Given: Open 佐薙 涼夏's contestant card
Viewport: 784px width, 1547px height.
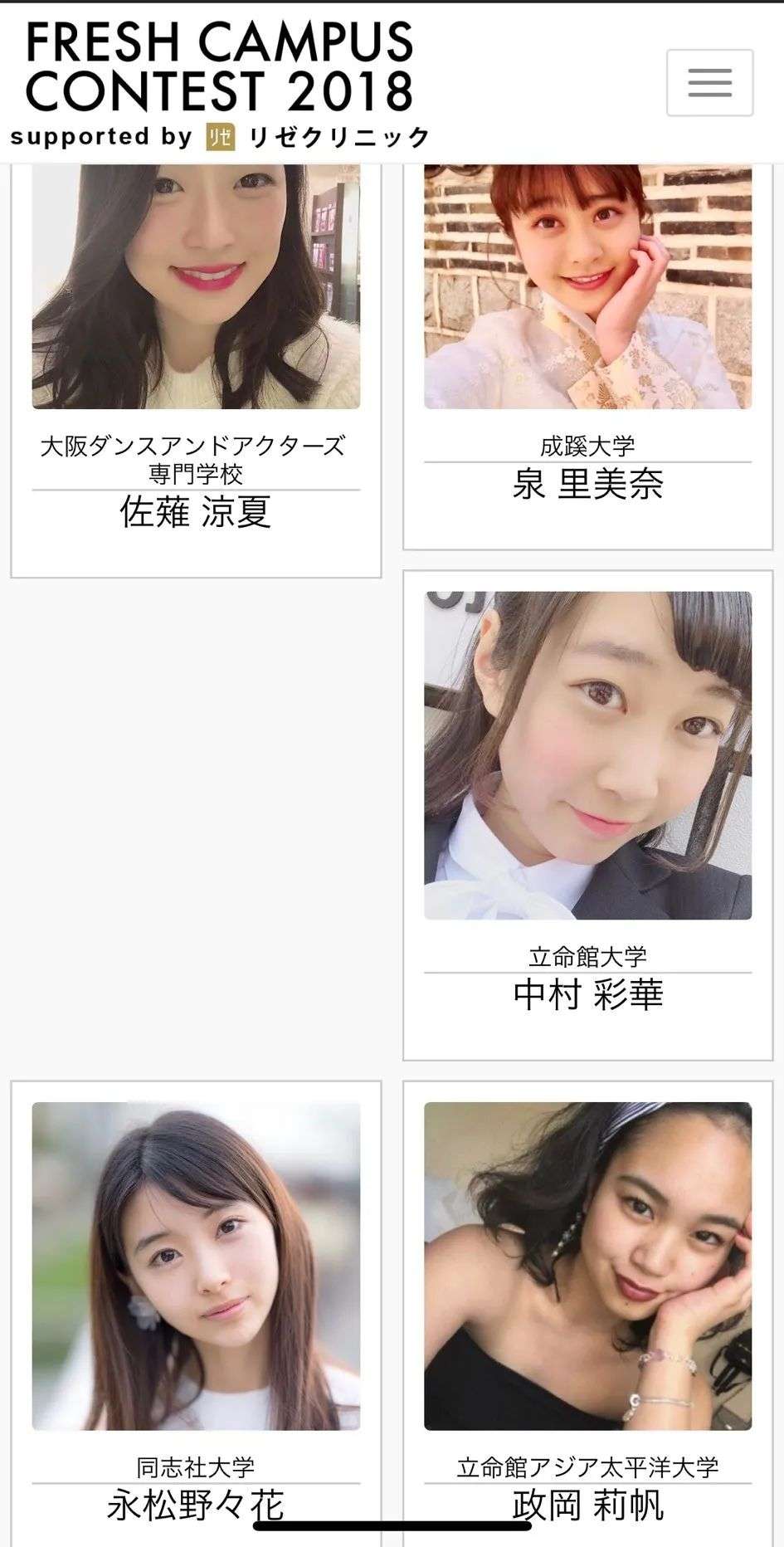Looking at the screenshot, I should point(196,332).
